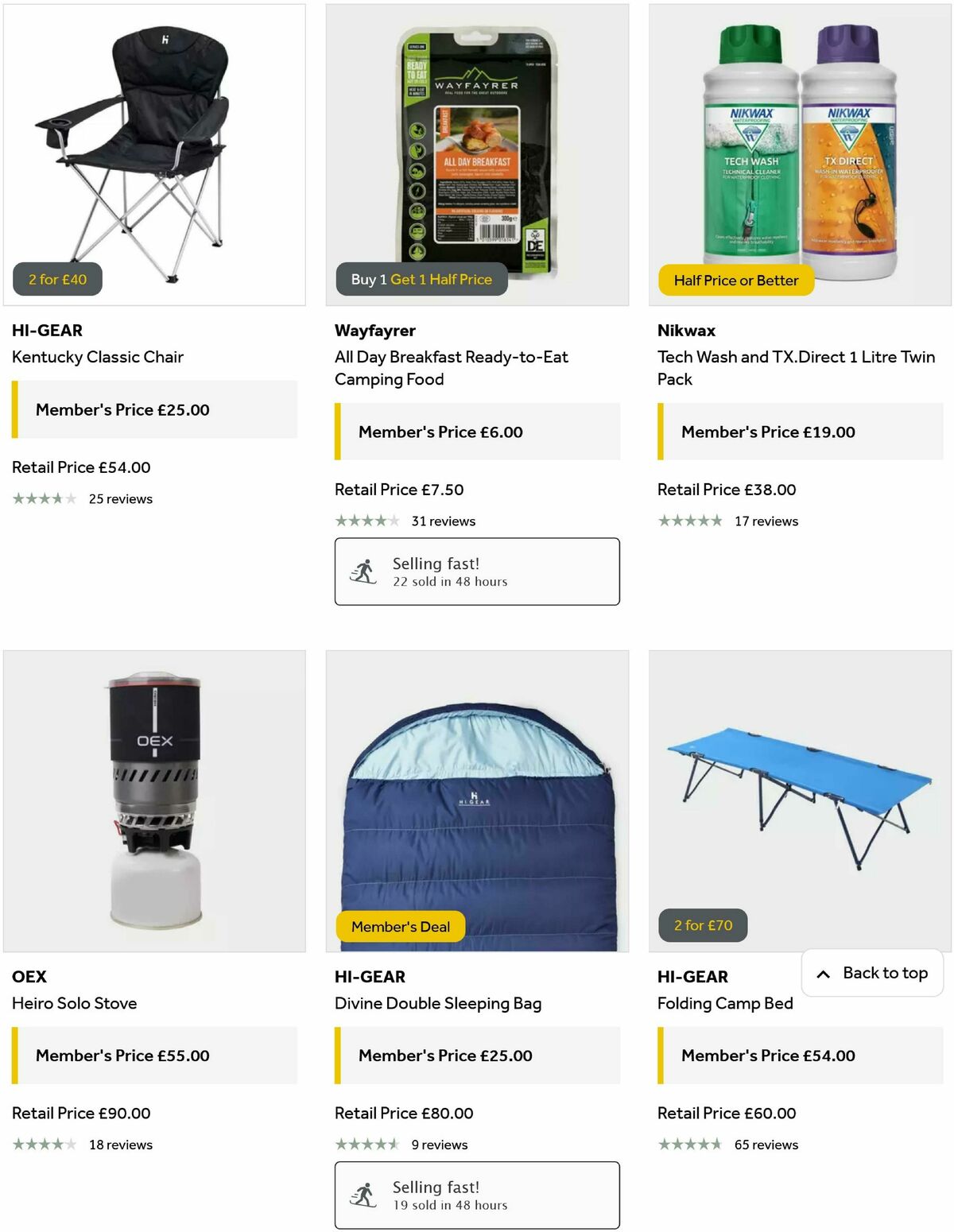Select the 'Member's Deal' badge on sleeping bag
Image resolution: width=954 pixels, height=1232 pixels.
tap(400, 926)
